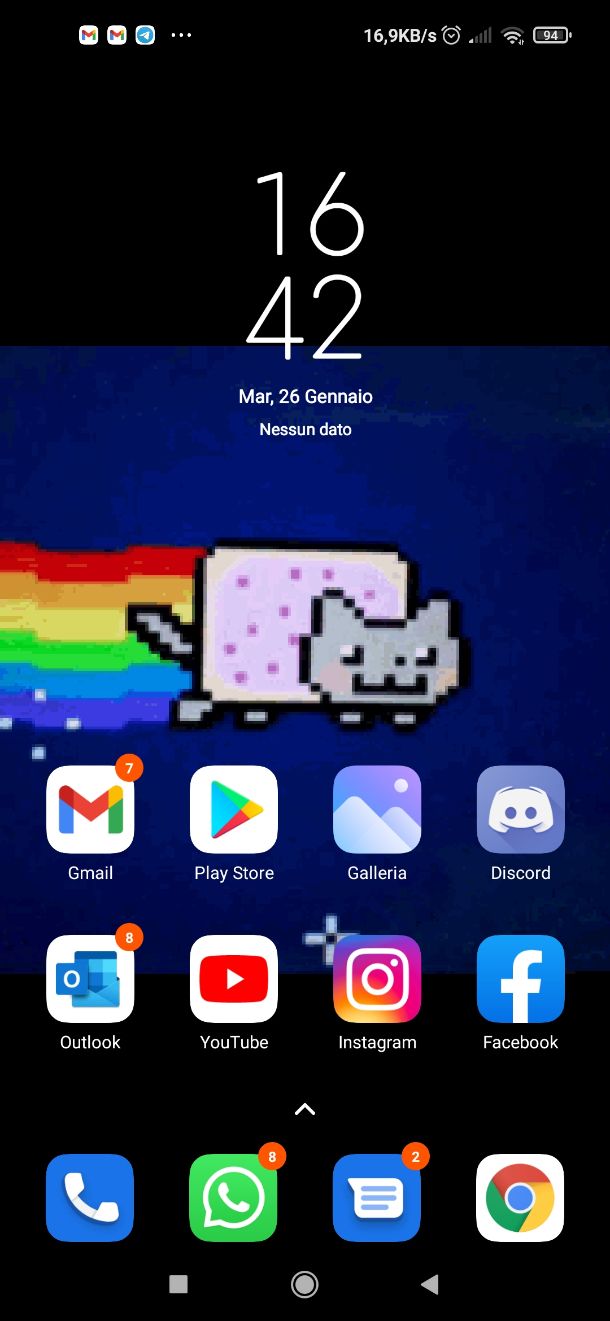
Task: Expand the app drawer arrow
Action: click(305, 1109)
